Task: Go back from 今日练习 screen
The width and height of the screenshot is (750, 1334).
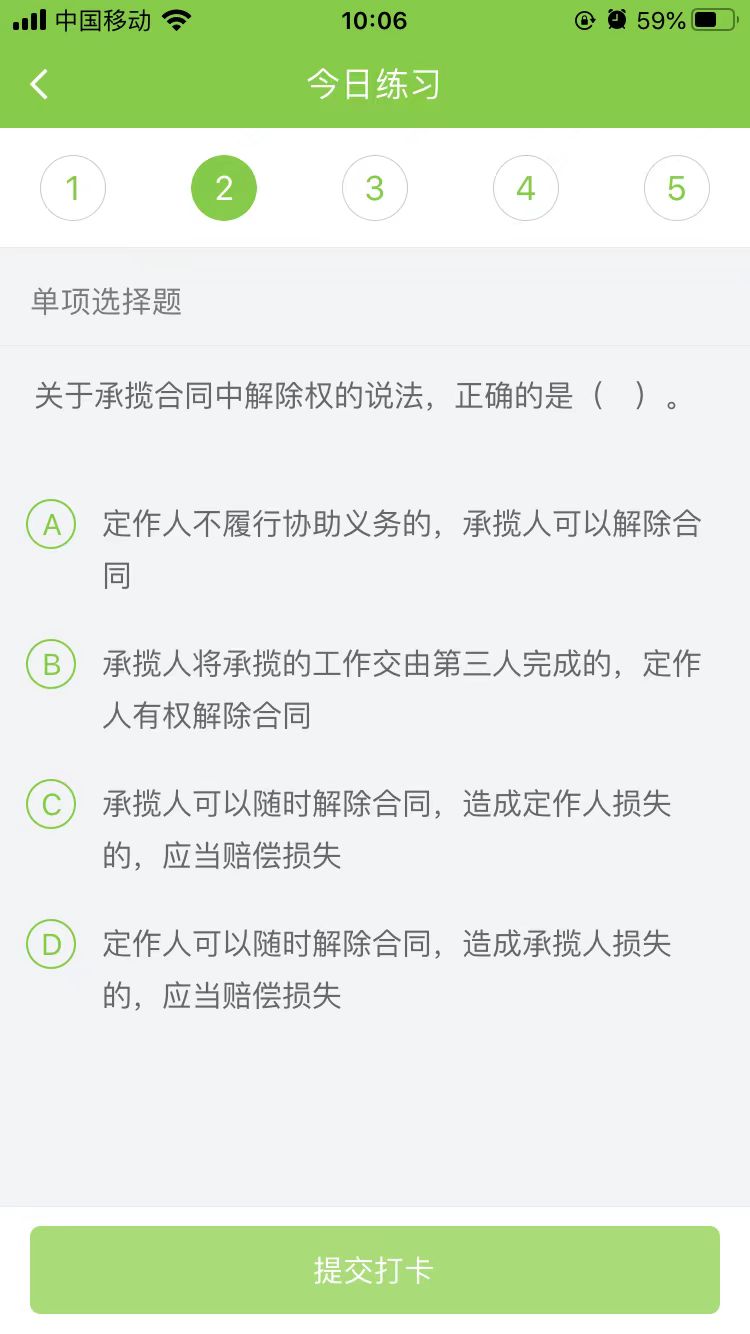Action: pos(39,84)
